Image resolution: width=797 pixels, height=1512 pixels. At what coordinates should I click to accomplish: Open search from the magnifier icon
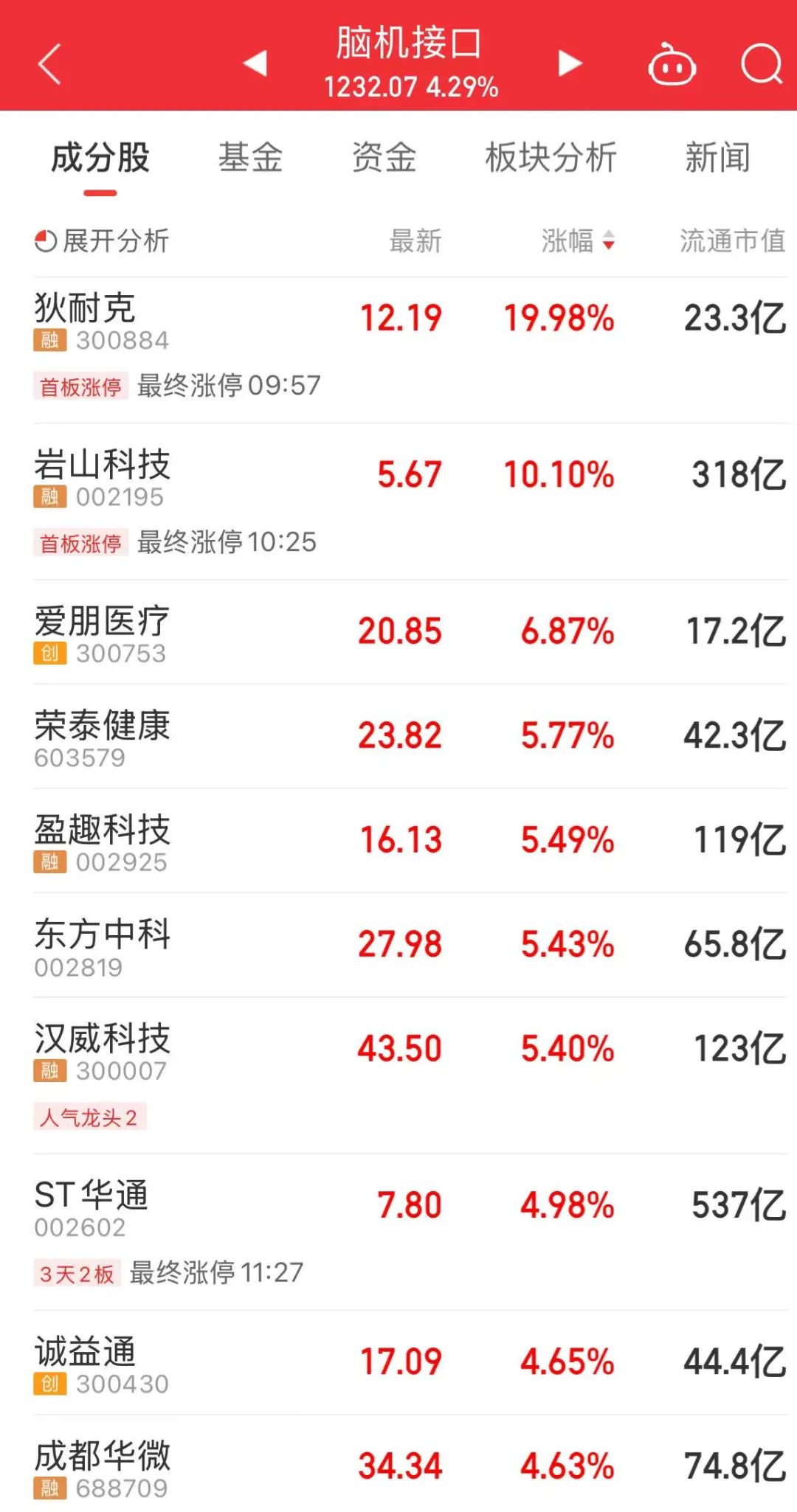coord(762,64)
